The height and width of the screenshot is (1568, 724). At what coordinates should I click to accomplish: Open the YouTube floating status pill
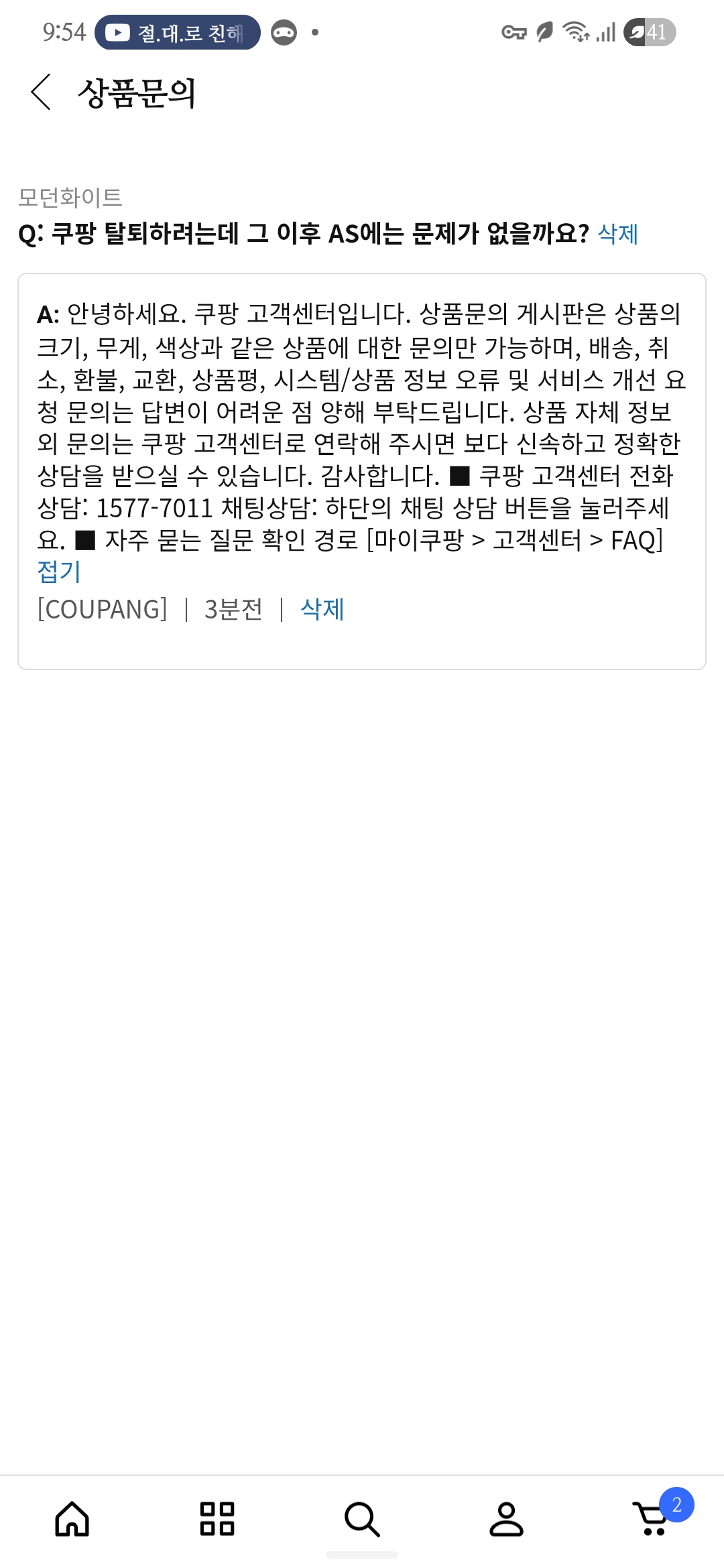(178, 32)
